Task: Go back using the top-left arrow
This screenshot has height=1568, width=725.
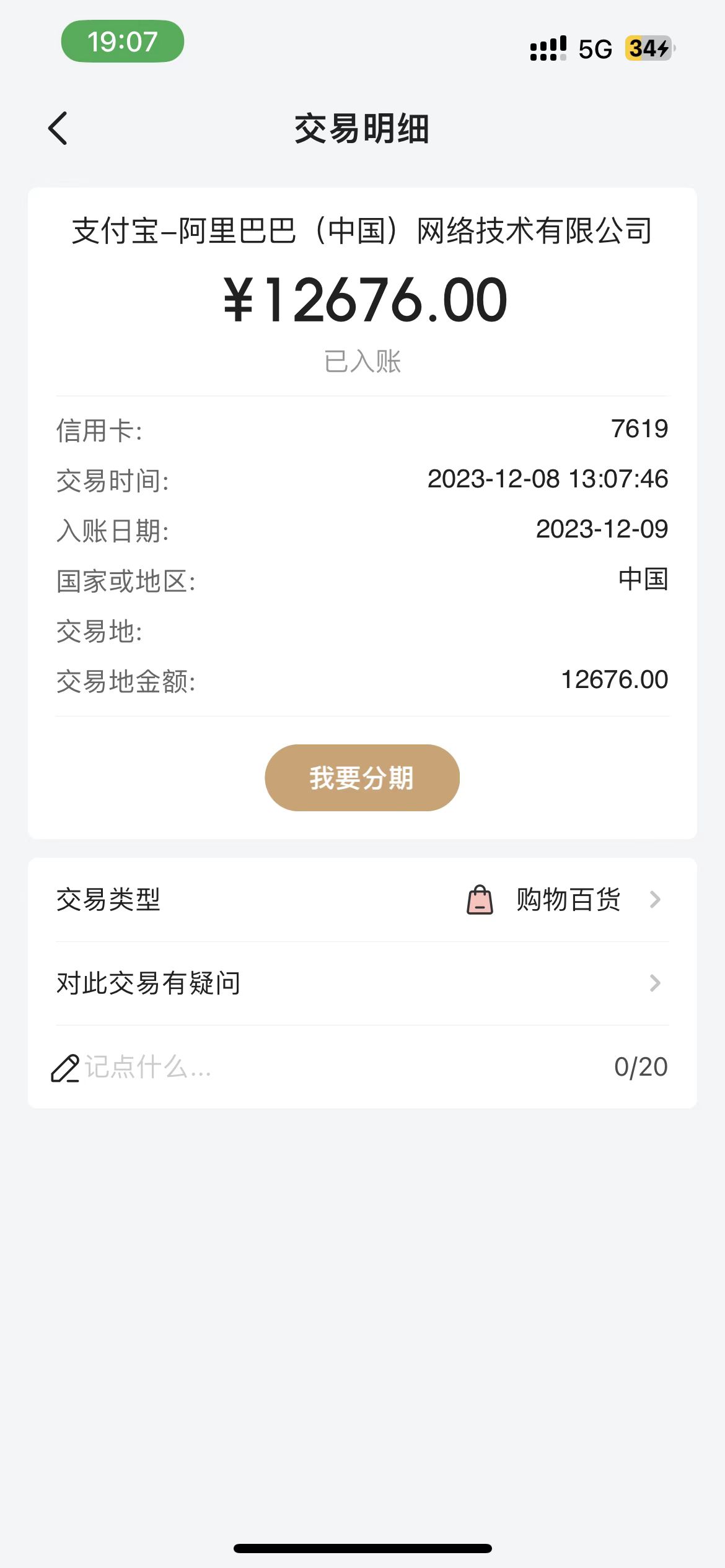Action: (x=58, y=129)
